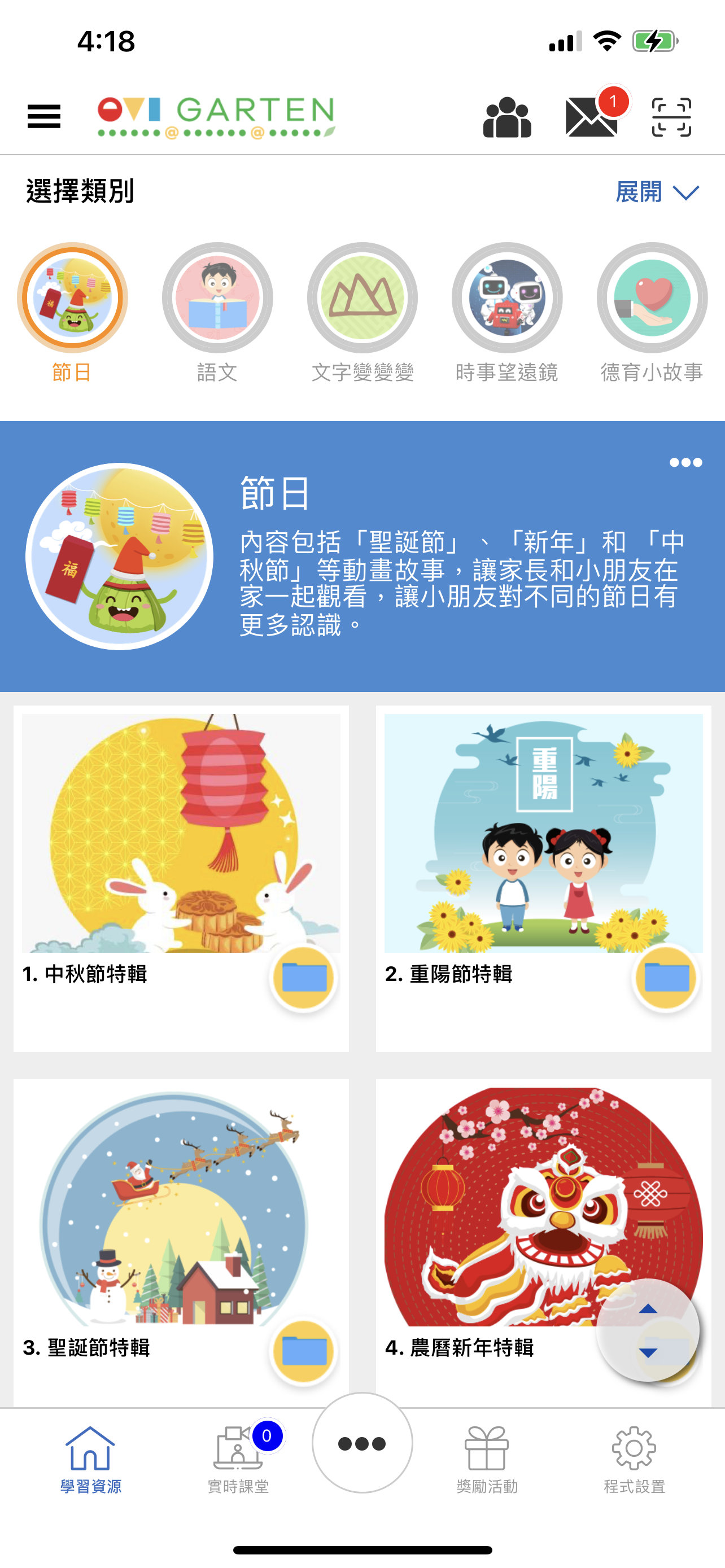
Task: Open the group members icon
Action: (507, 117)
